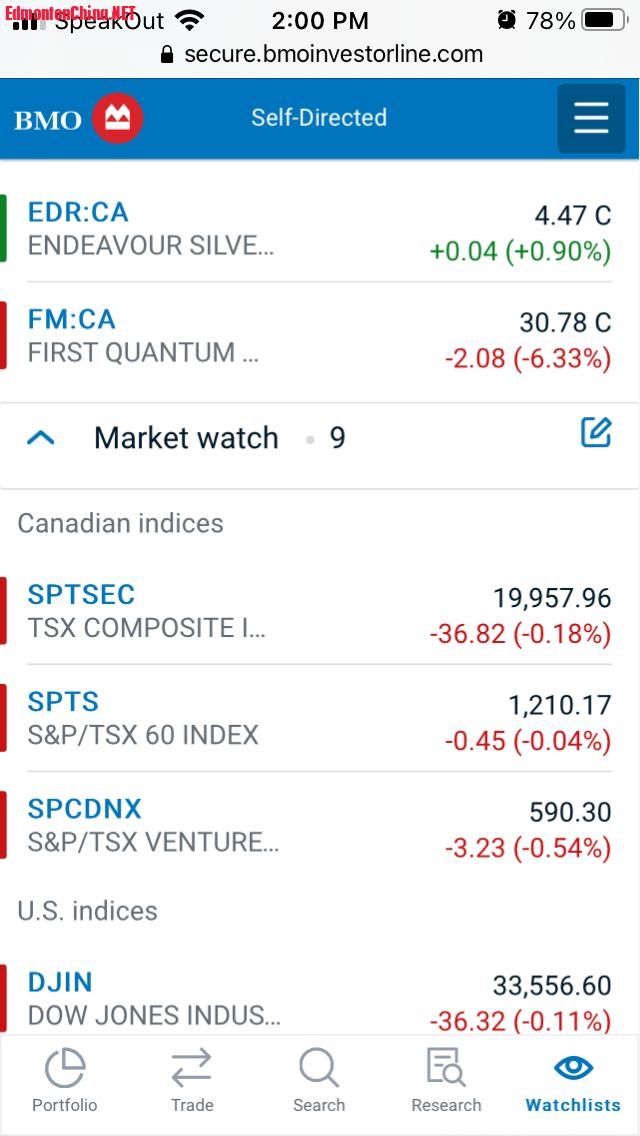Open DJIN Dow Jones index details

point(60,983)
